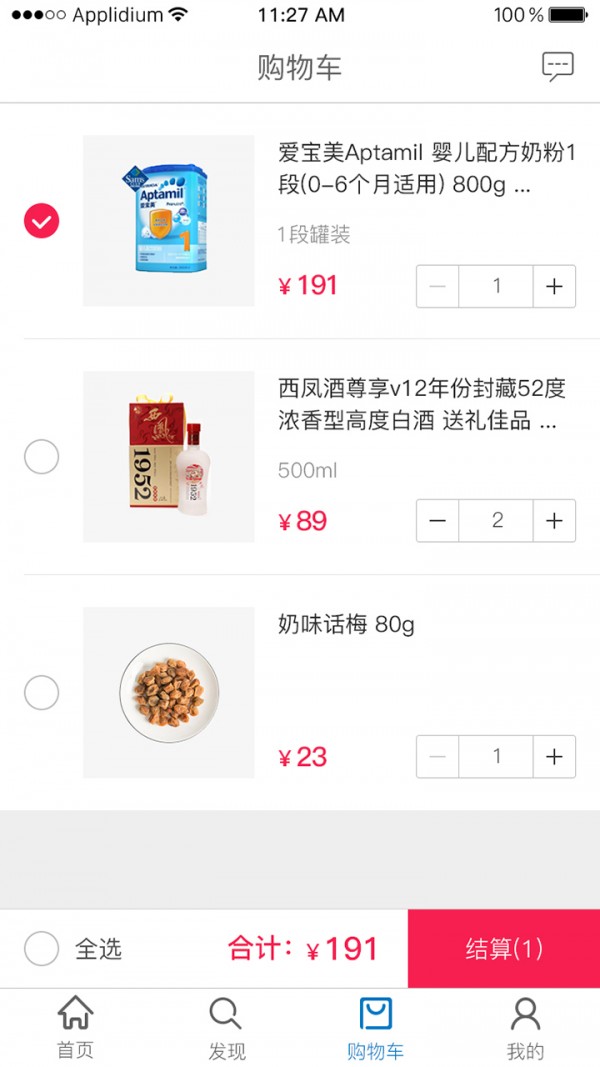
Task: Increase quantity of Aptamil milk powder
Action: (x=554, y=287)
